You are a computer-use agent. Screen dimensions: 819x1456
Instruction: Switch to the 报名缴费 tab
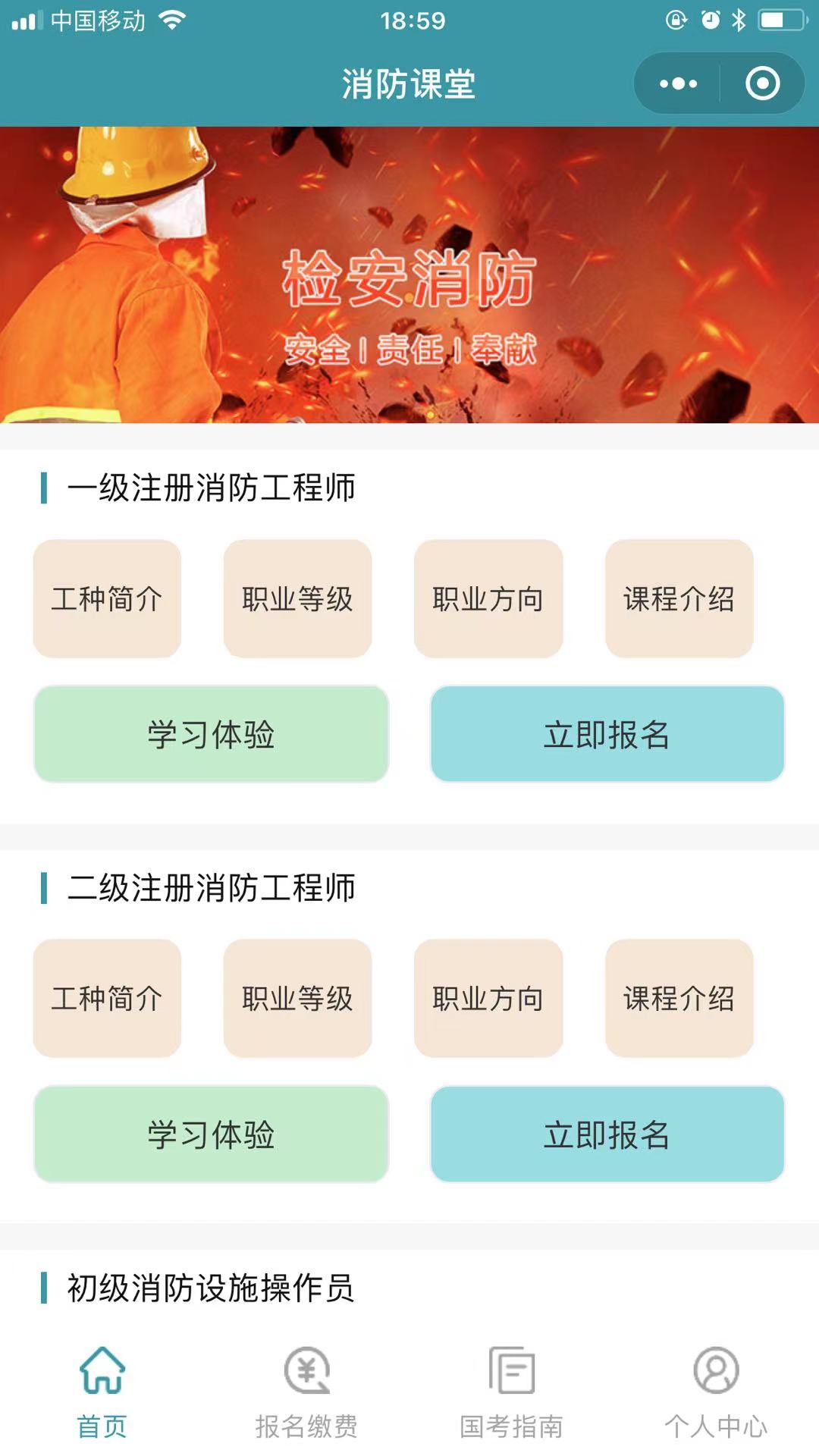click(307, 1393)
